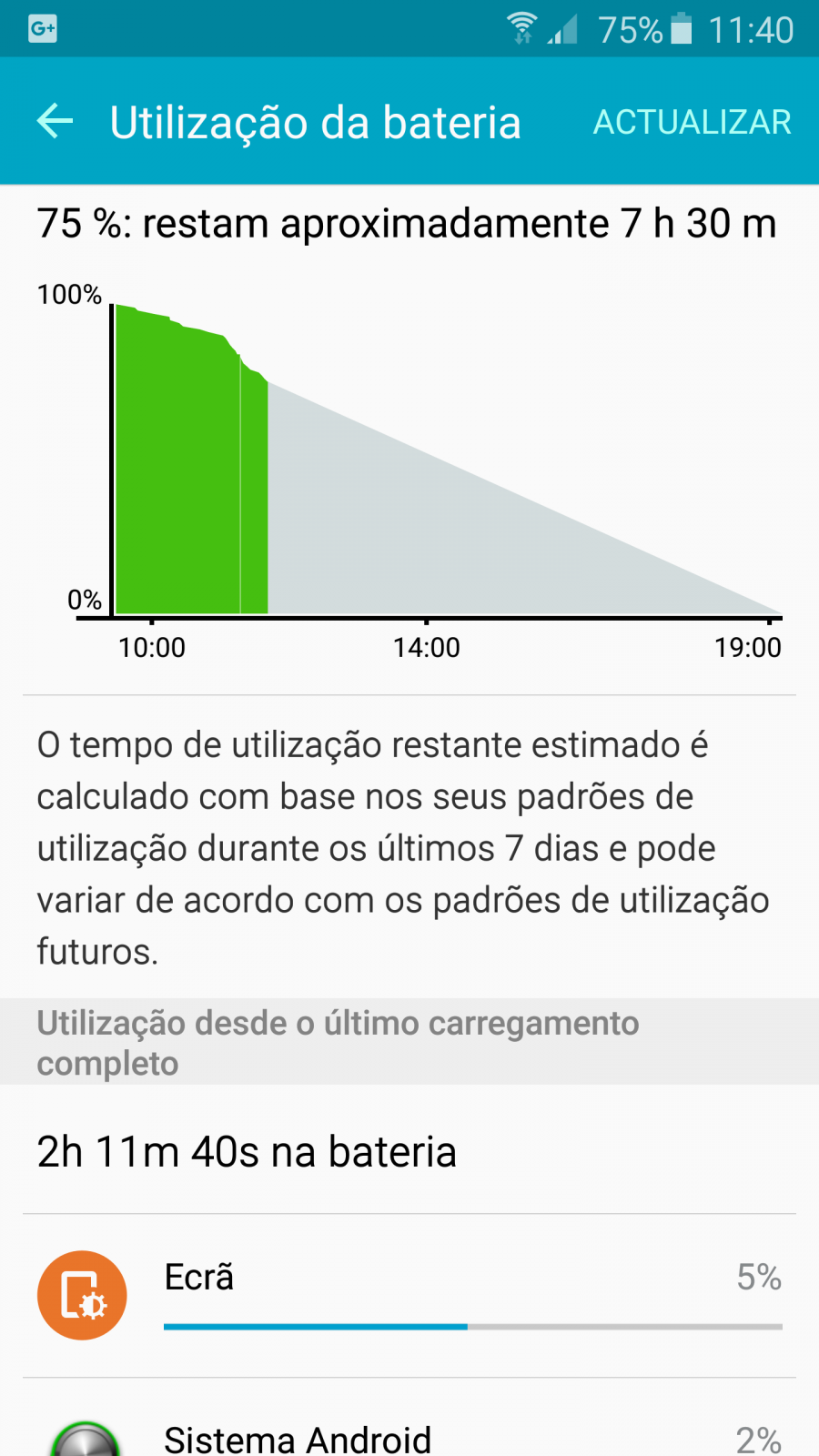This screenshot has width=819, height=1456.
Task: Open the Sistema Android usage row
Action: 409,1418
